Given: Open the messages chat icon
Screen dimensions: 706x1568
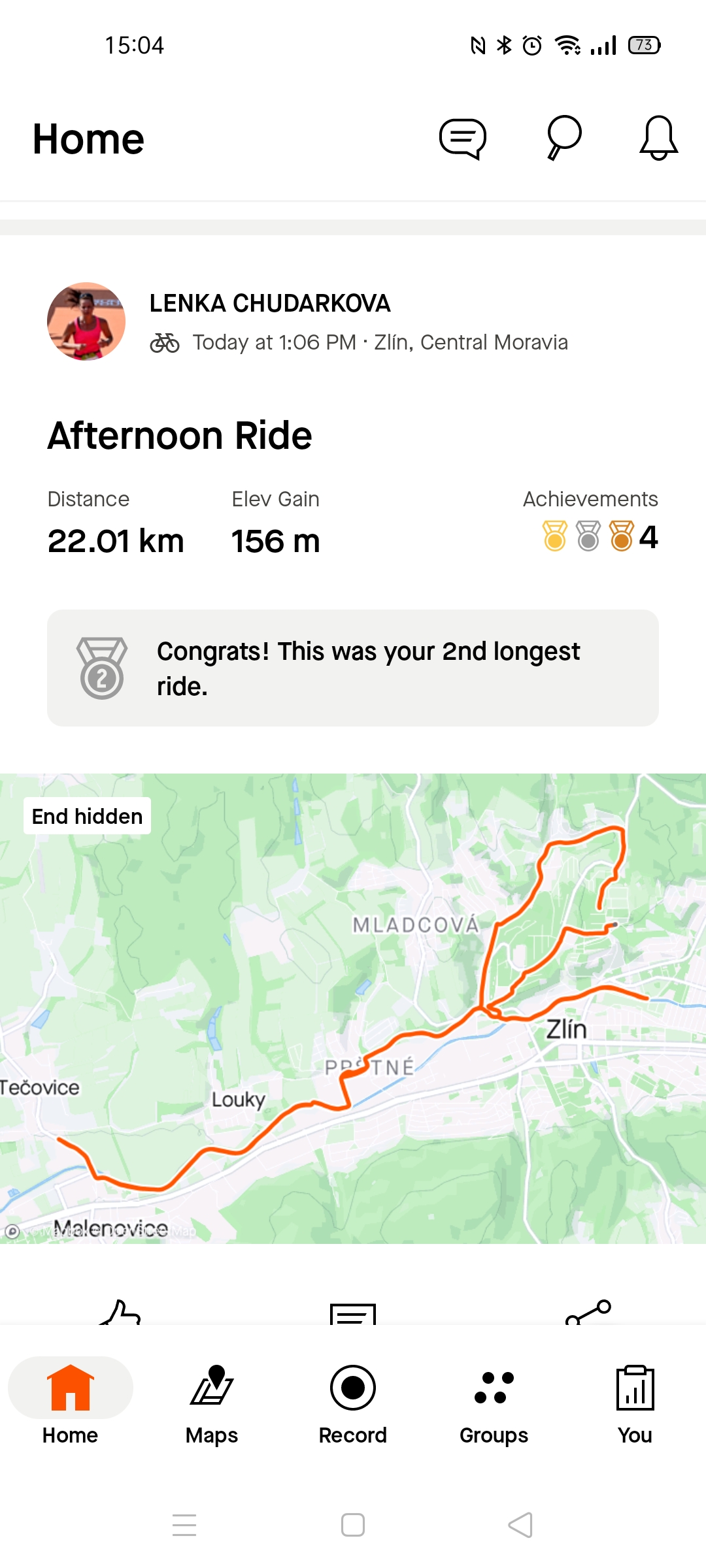Looking at the screenshot, I should click(463, 139).
